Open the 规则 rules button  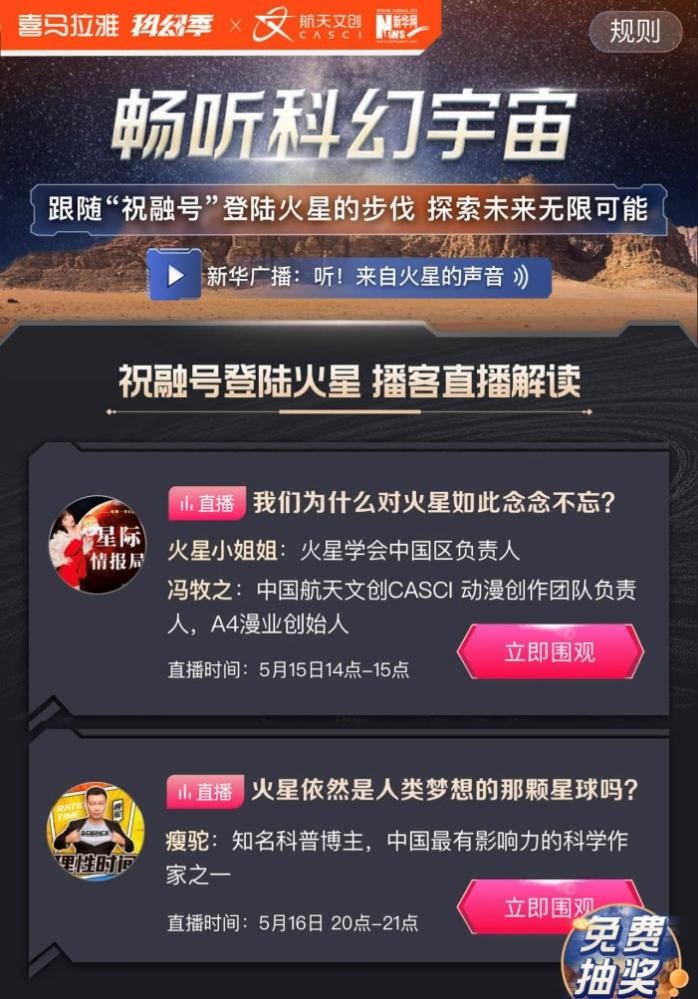click(x=635, y=29)
